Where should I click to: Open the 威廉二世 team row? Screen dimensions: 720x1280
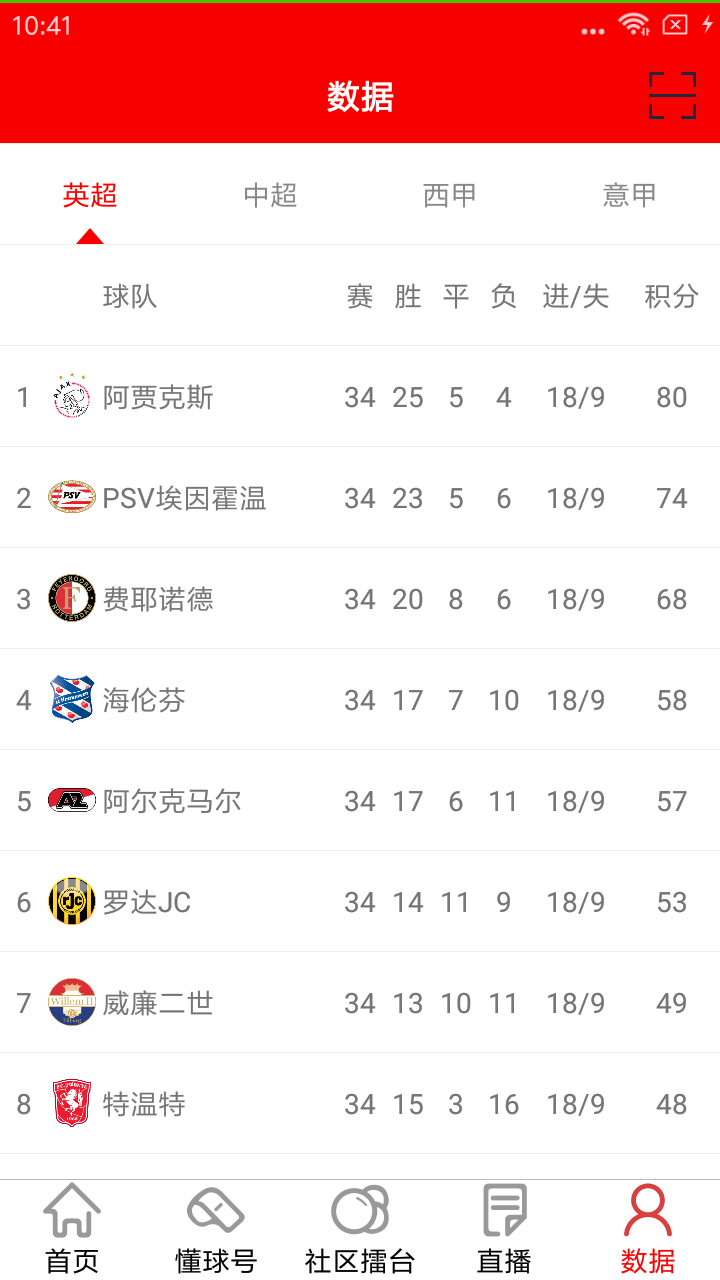pyautogui.click(x=360, y=1003)
